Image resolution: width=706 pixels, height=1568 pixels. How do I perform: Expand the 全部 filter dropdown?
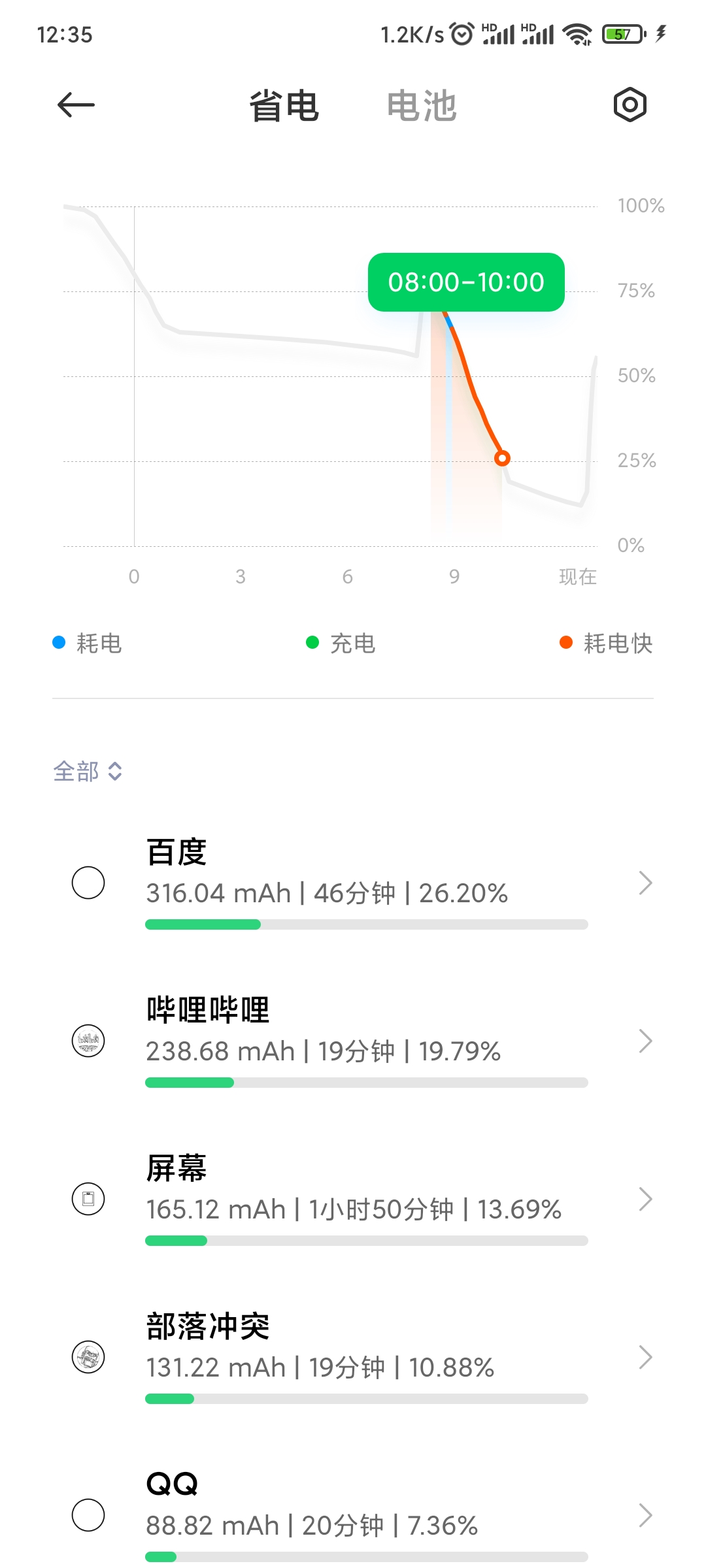(88, 772)
